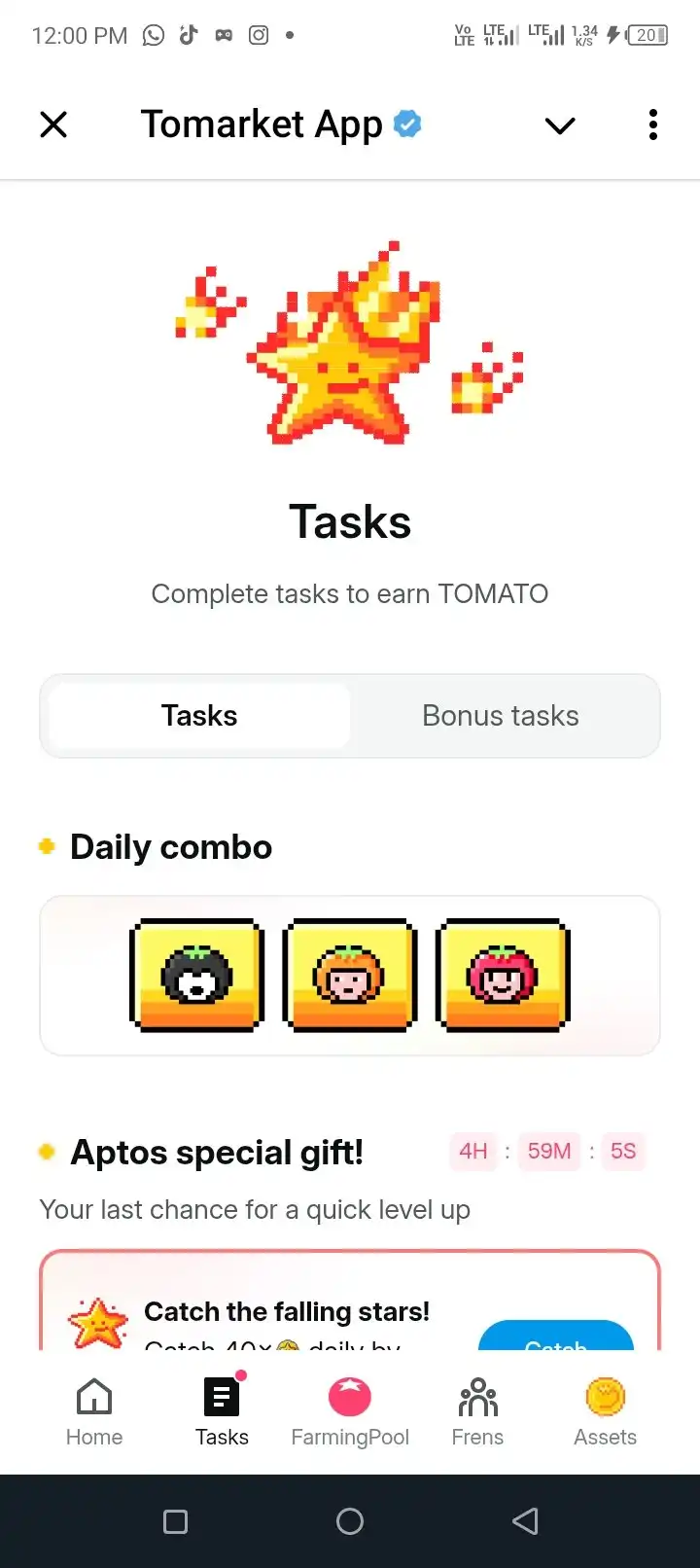
Task: Select the middle Daily combo character card
Action: (x=350, y=975)
